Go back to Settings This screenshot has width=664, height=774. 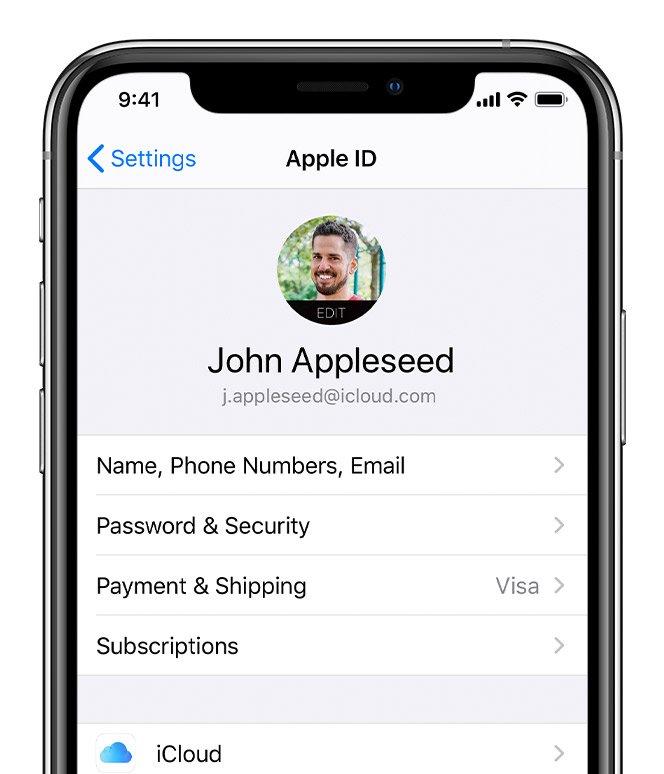tap(142, 159)
